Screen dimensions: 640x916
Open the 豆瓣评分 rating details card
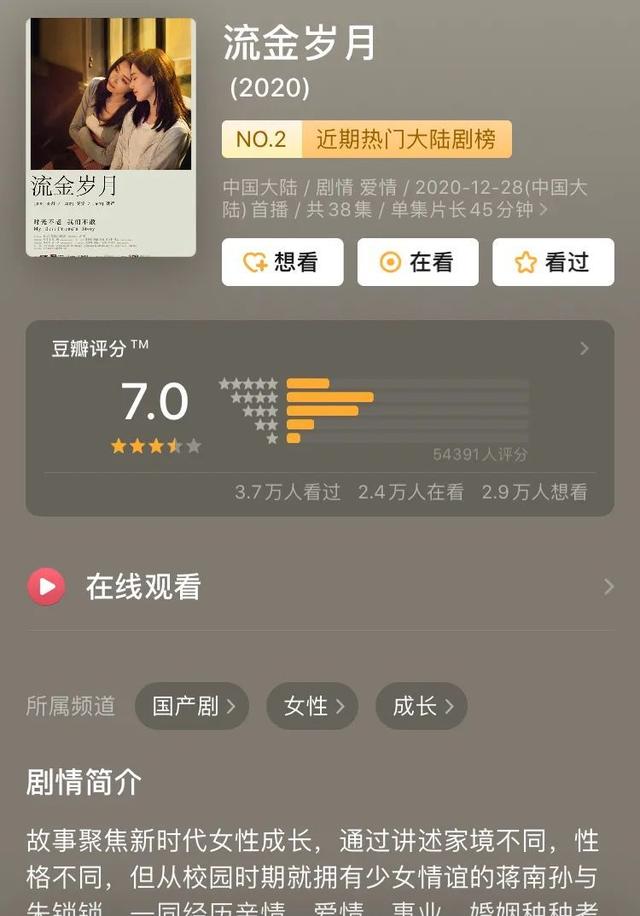pyautogui.click(x=319, y=417)
